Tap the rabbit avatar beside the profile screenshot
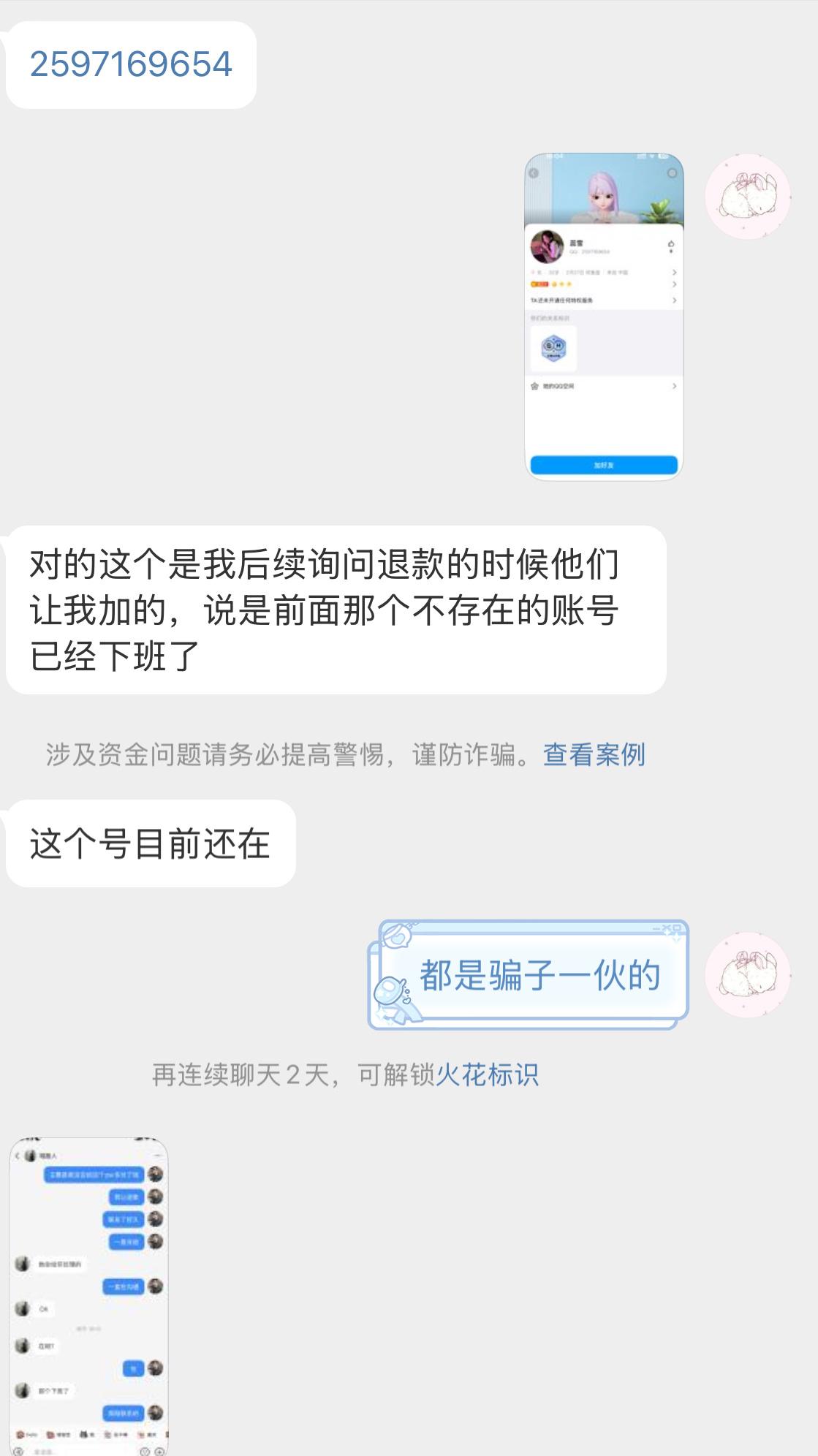This screenshot has height=1456, width=818. point(747,197)
